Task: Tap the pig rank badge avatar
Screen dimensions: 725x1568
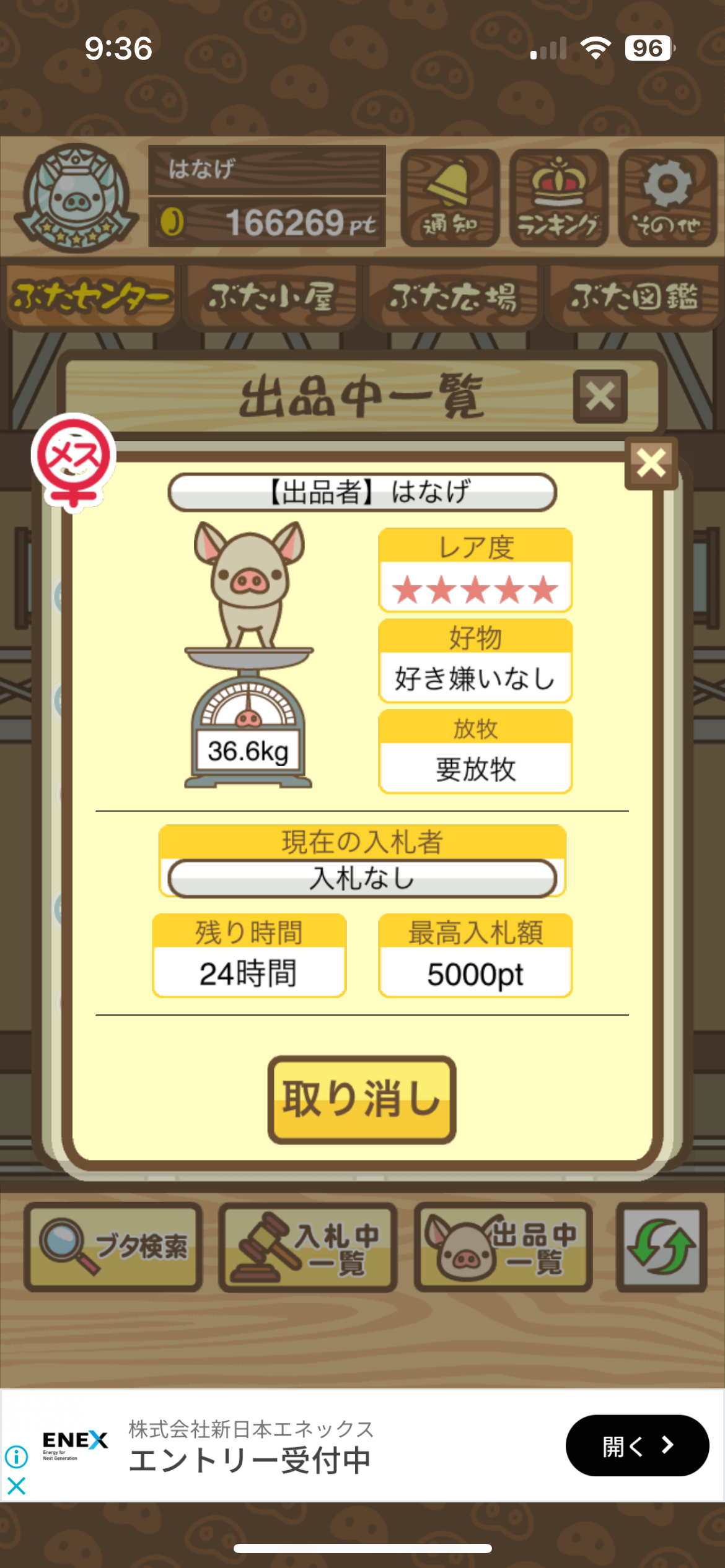Action: coord(76,198)
